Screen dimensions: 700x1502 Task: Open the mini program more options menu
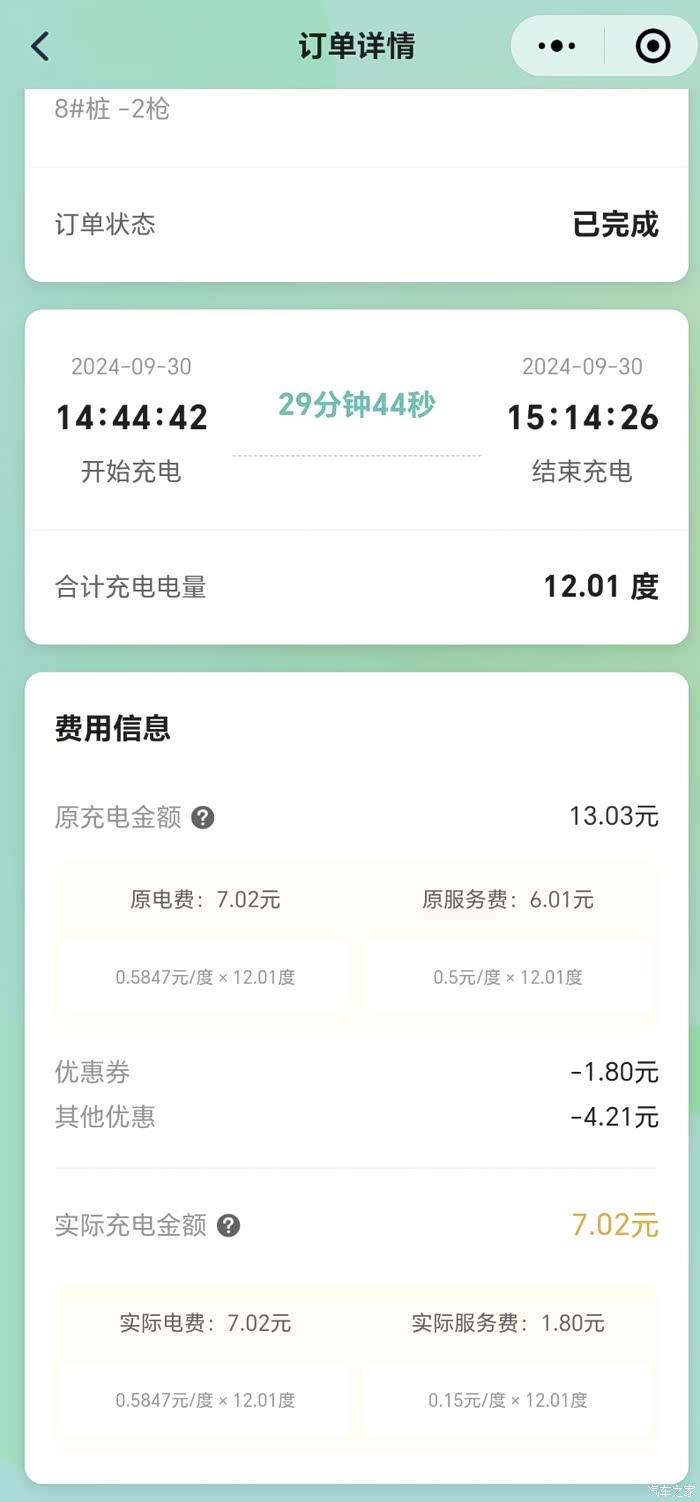point(557,46)
